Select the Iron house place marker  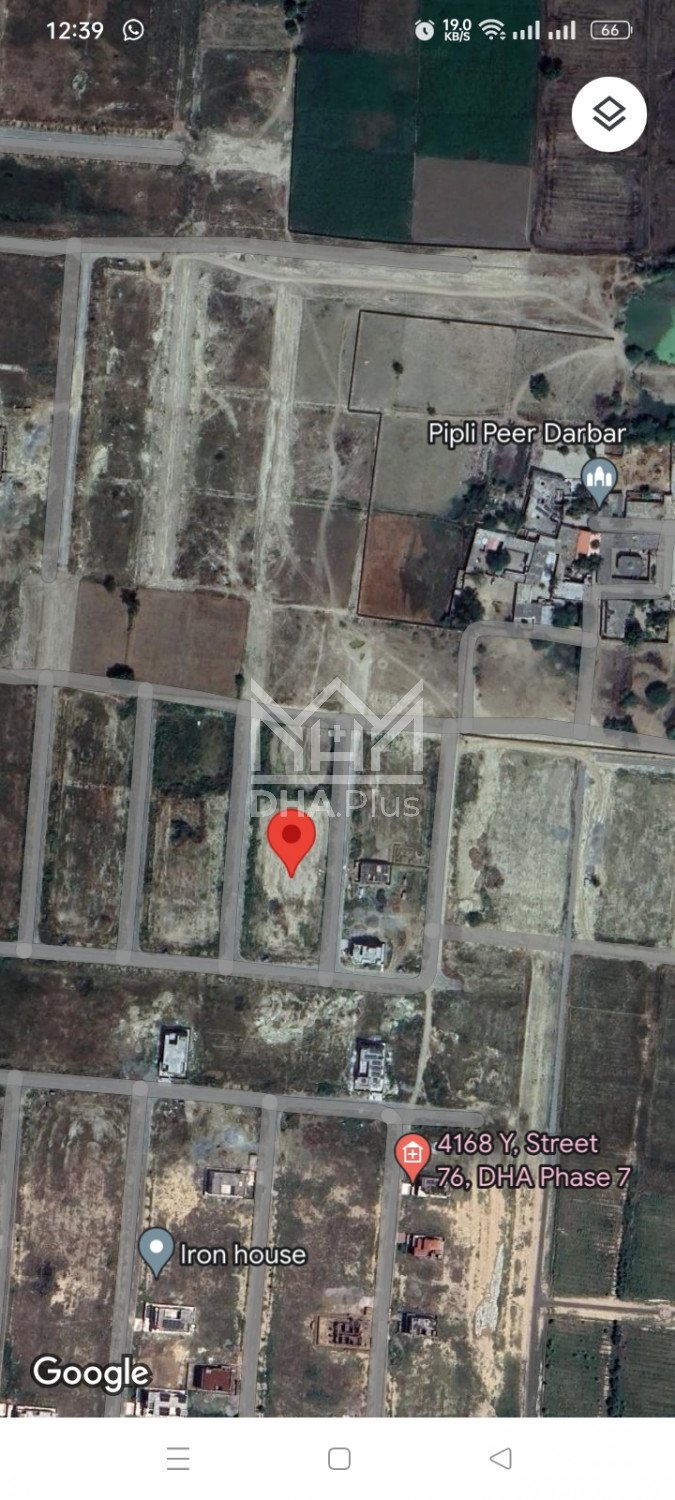(156, 1249)
